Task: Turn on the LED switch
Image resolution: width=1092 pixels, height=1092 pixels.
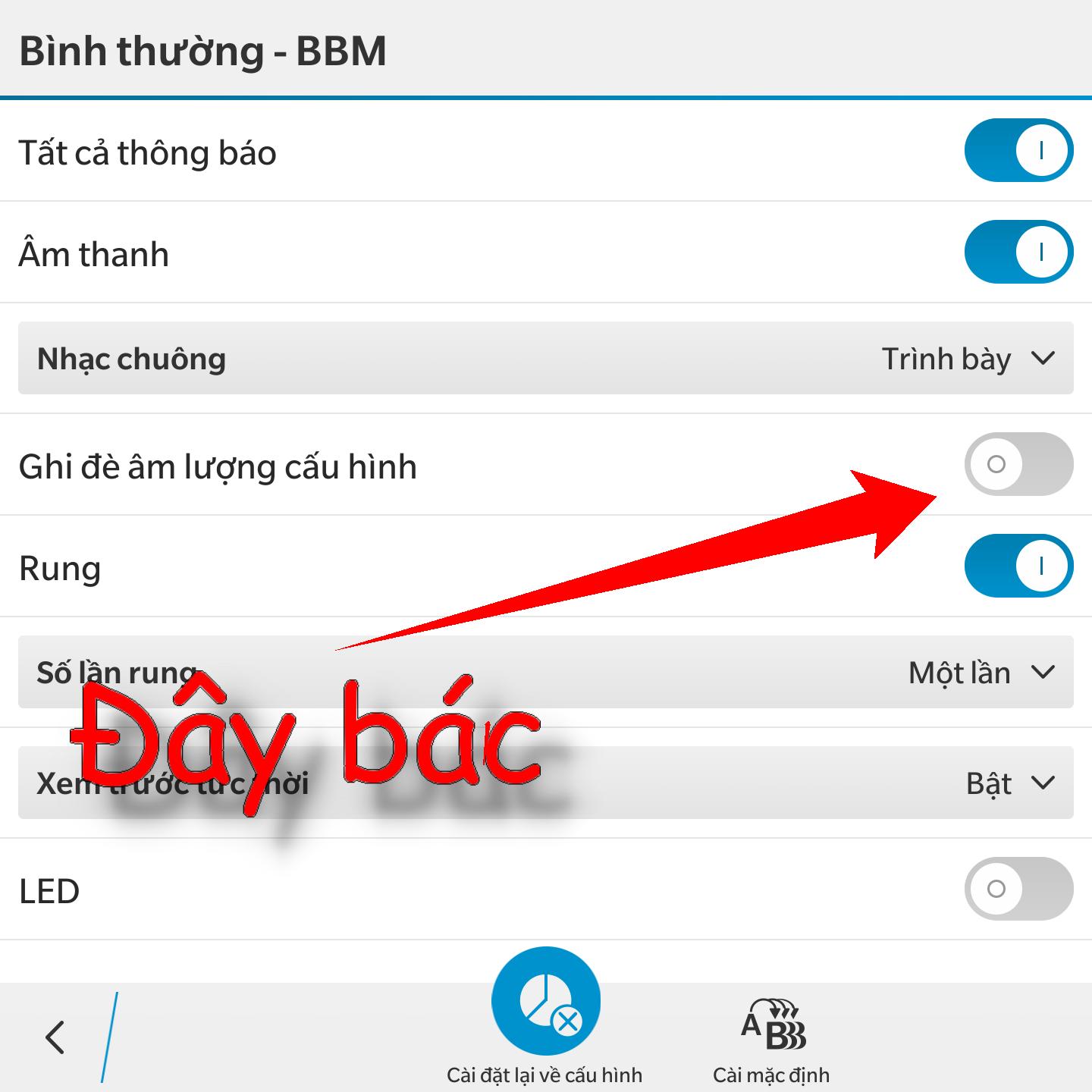Action: coord(1018,889)
